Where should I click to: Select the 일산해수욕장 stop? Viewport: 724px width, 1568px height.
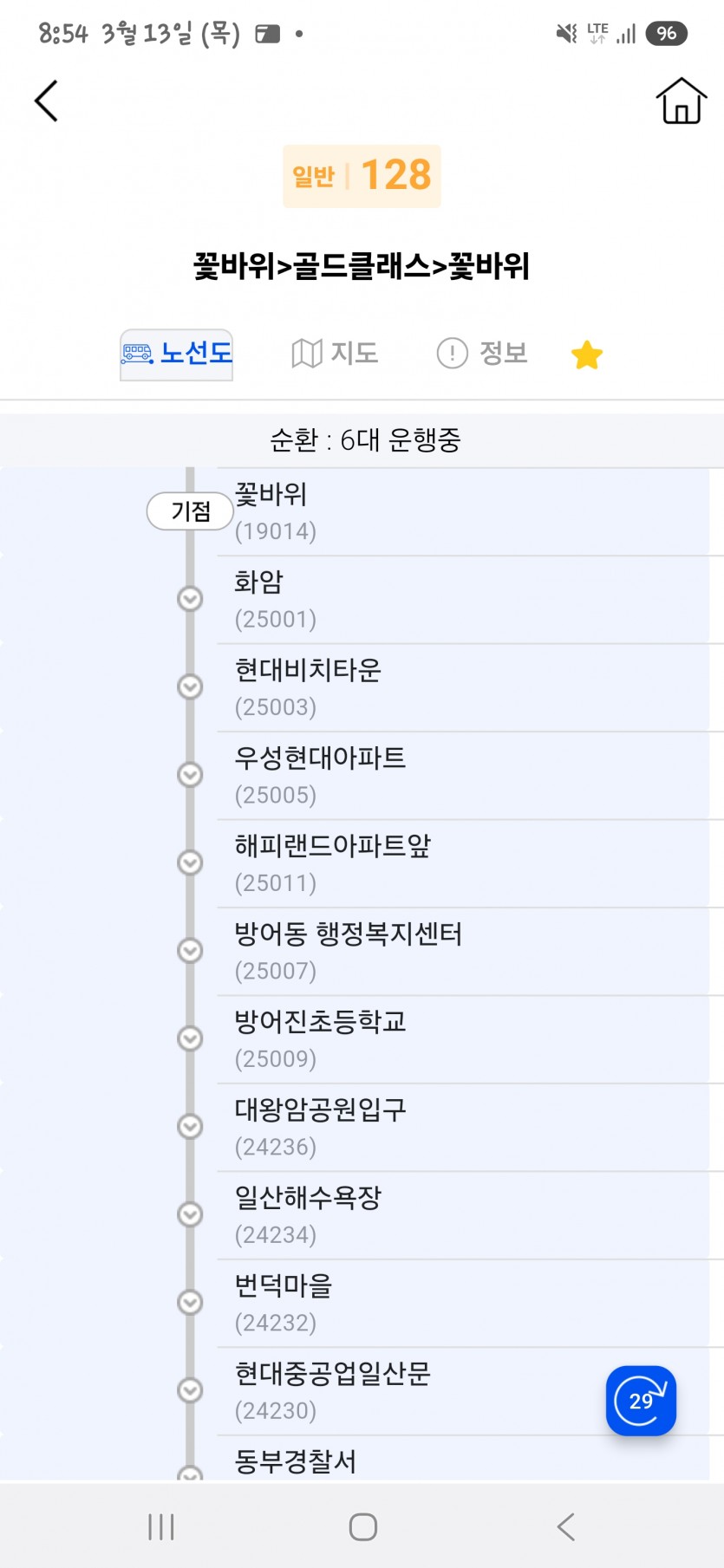click(470, 1216)
